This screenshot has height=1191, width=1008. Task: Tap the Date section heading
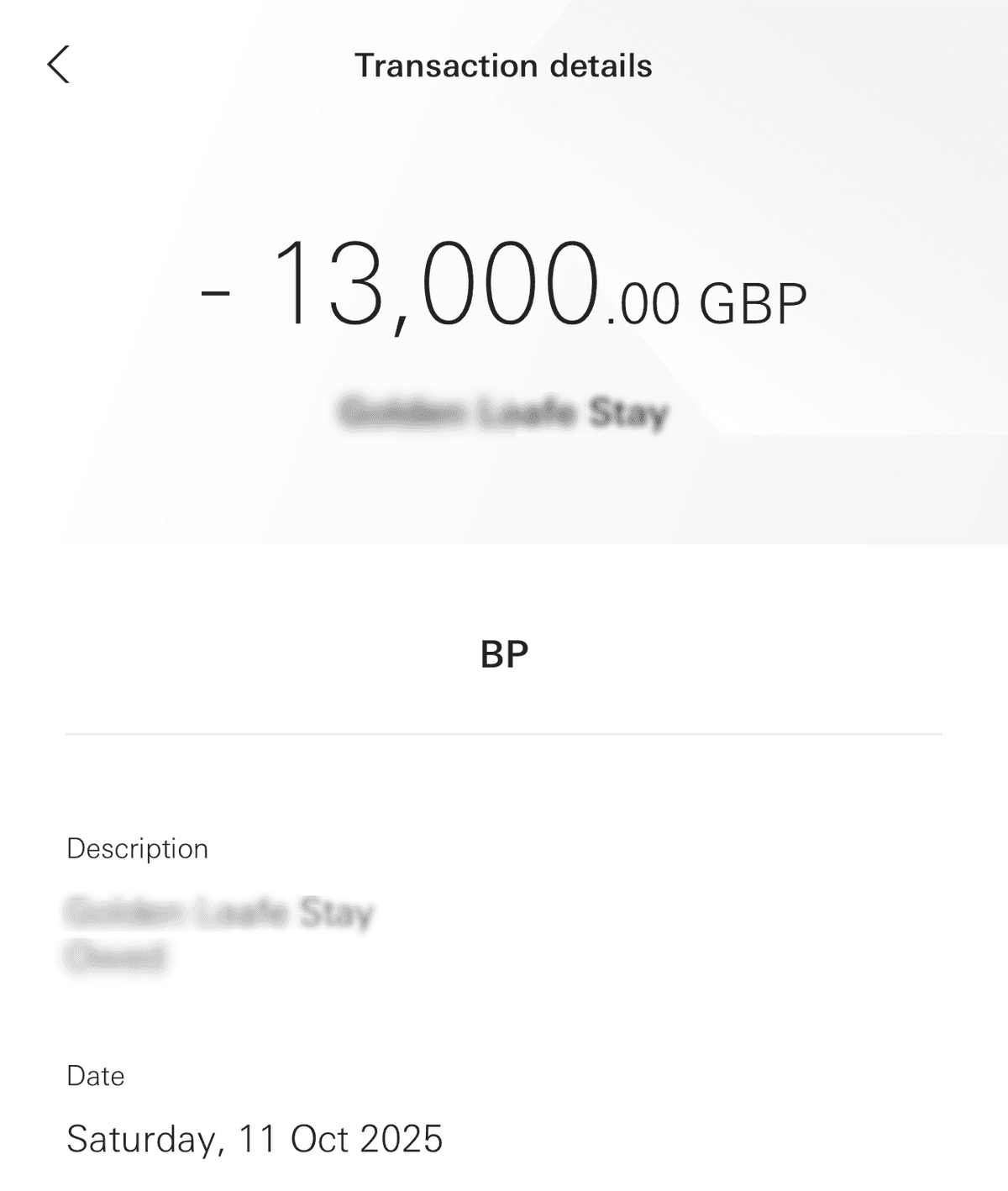(x=95, y=1075)
